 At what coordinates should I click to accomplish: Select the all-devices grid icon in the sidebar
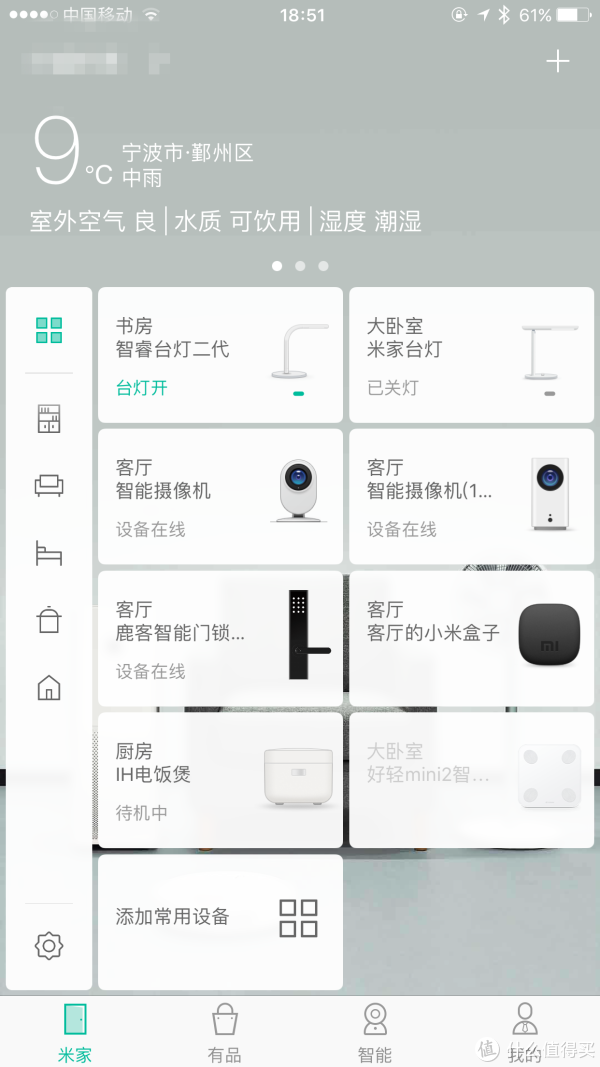point(49,330)
